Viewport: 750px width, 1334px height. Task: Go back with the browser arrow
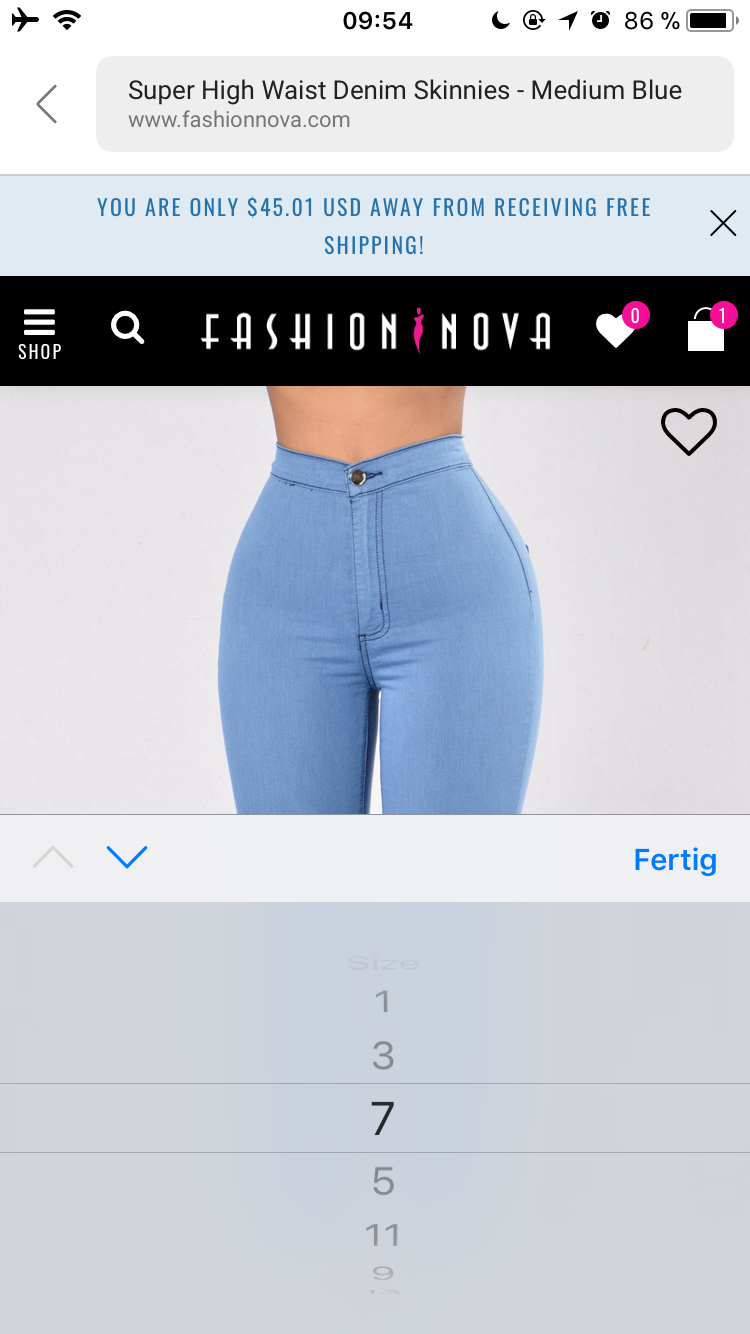[47, 104]
